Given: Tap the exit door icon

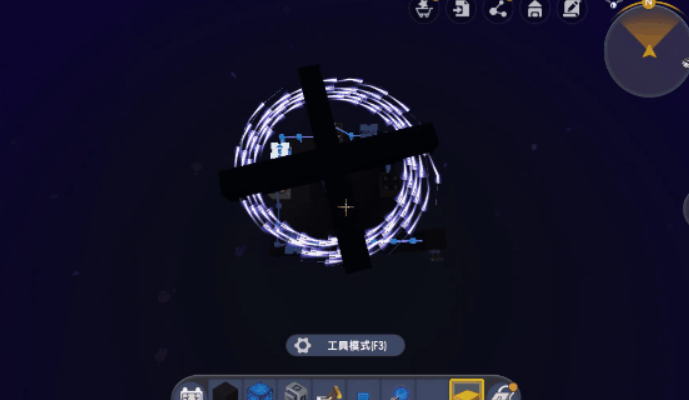Looking at the screenshot, I should (x=460, y=9).
